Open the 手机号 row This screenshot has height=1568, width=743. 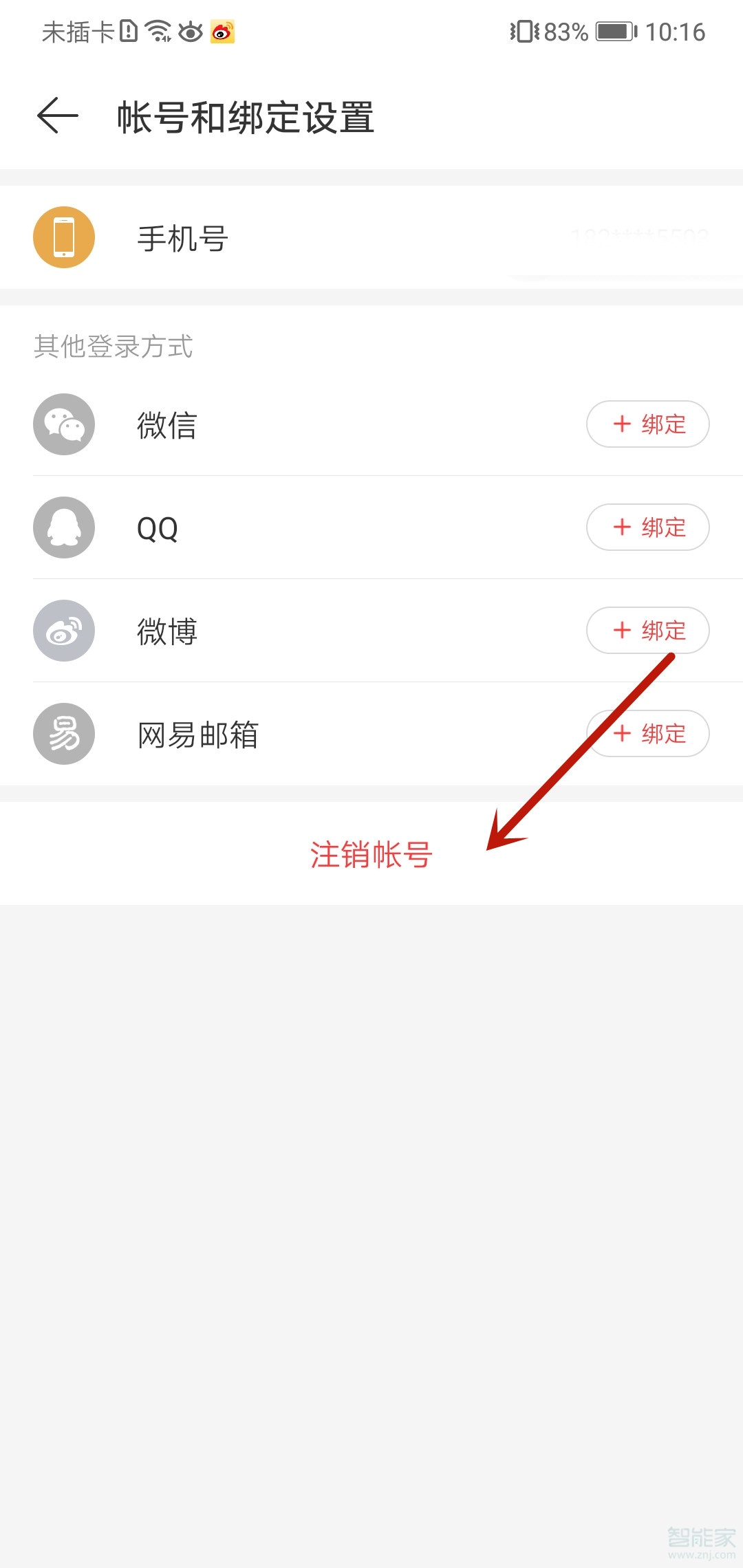click(x=275, y=237)
